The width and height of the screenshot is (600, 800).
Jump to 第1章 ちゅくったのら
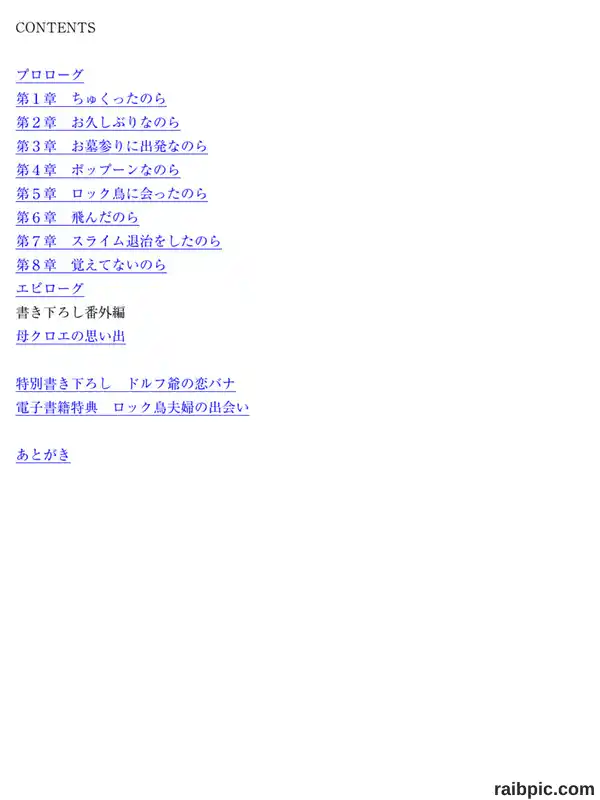[91, 98]
